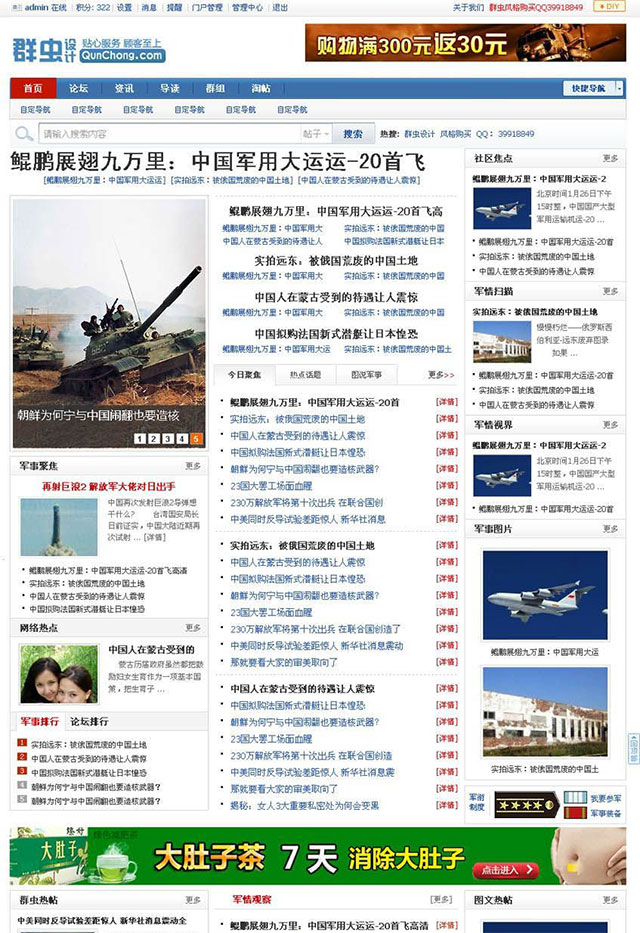
Task: Open 设置 in the top bar
Action: pos(124,7)
